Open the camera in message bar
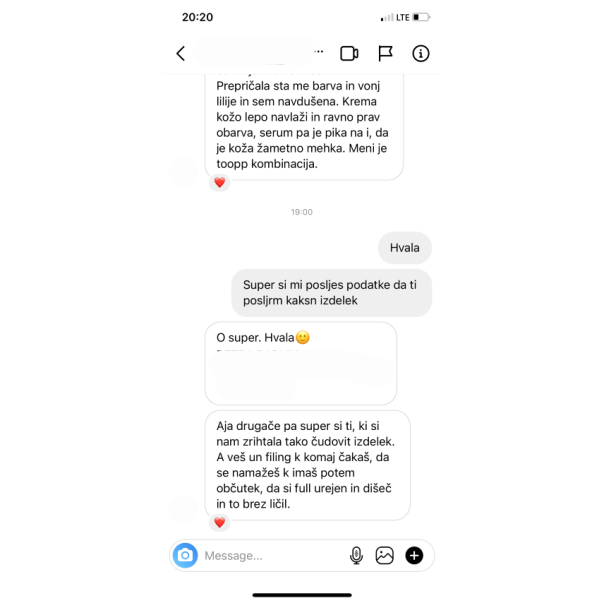 coord(185,555)
